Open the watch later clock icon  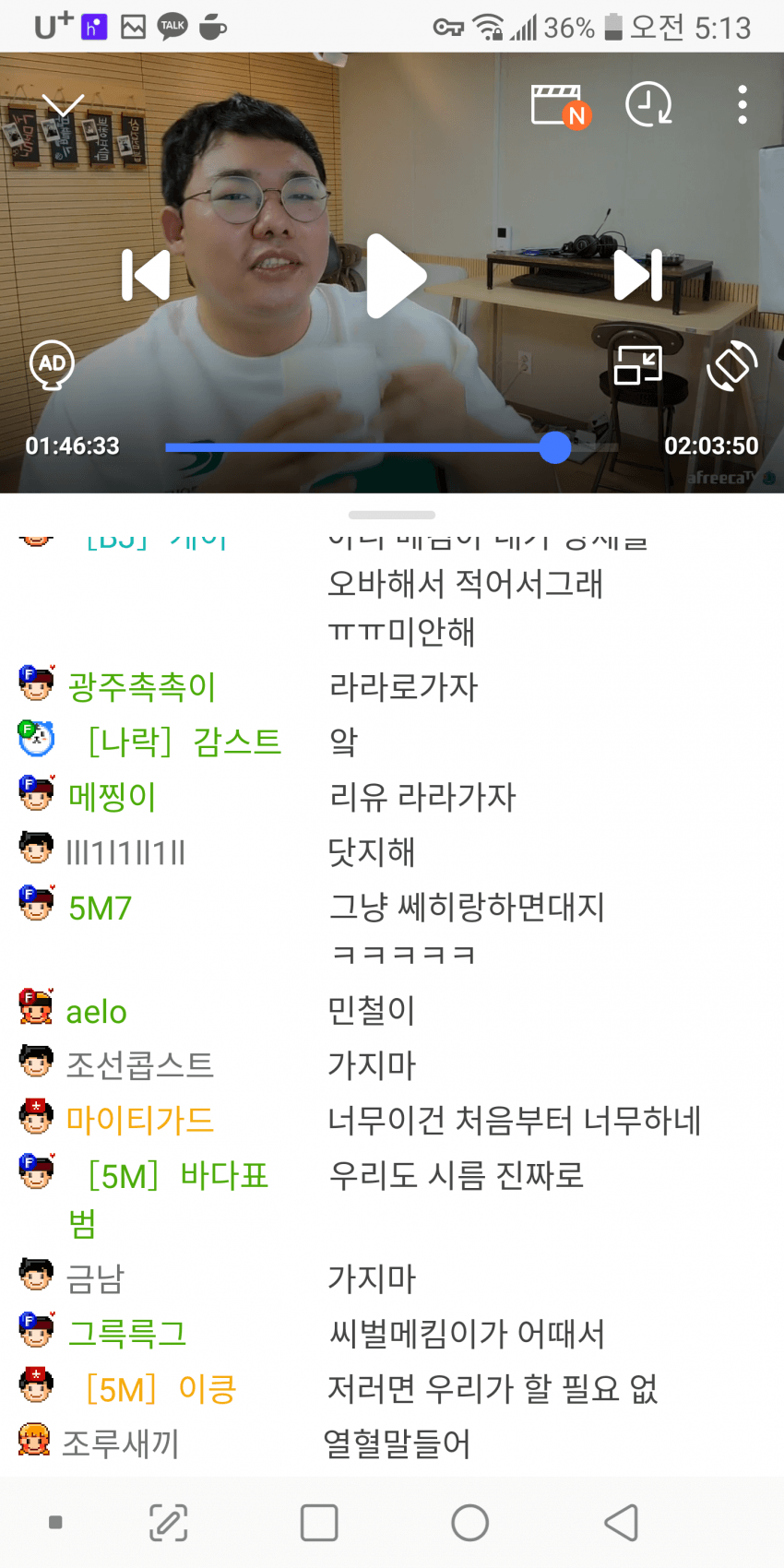click(648, 105)
